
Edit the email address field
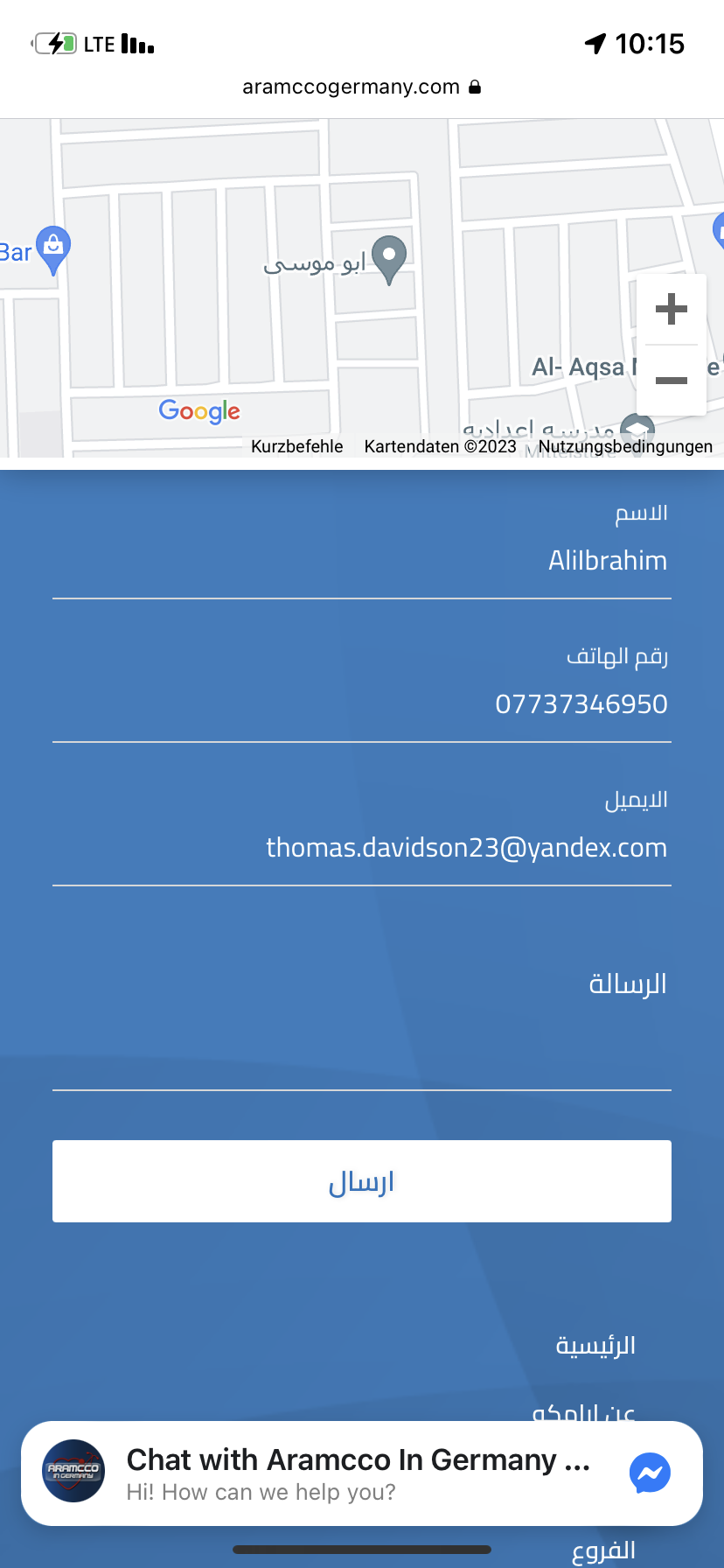362,848
